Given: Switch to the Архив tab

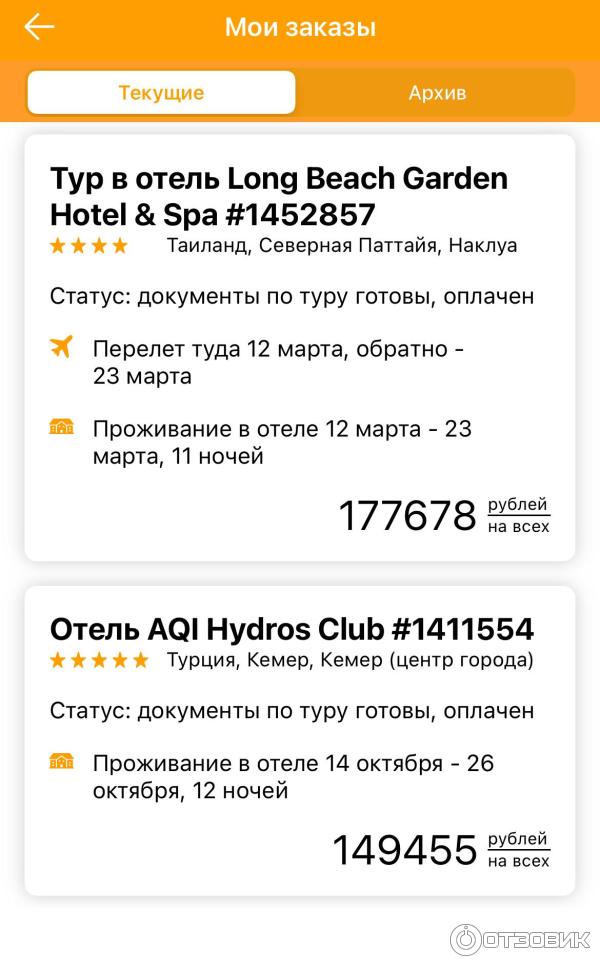Looking at the screenshot, I should point(437,93).
